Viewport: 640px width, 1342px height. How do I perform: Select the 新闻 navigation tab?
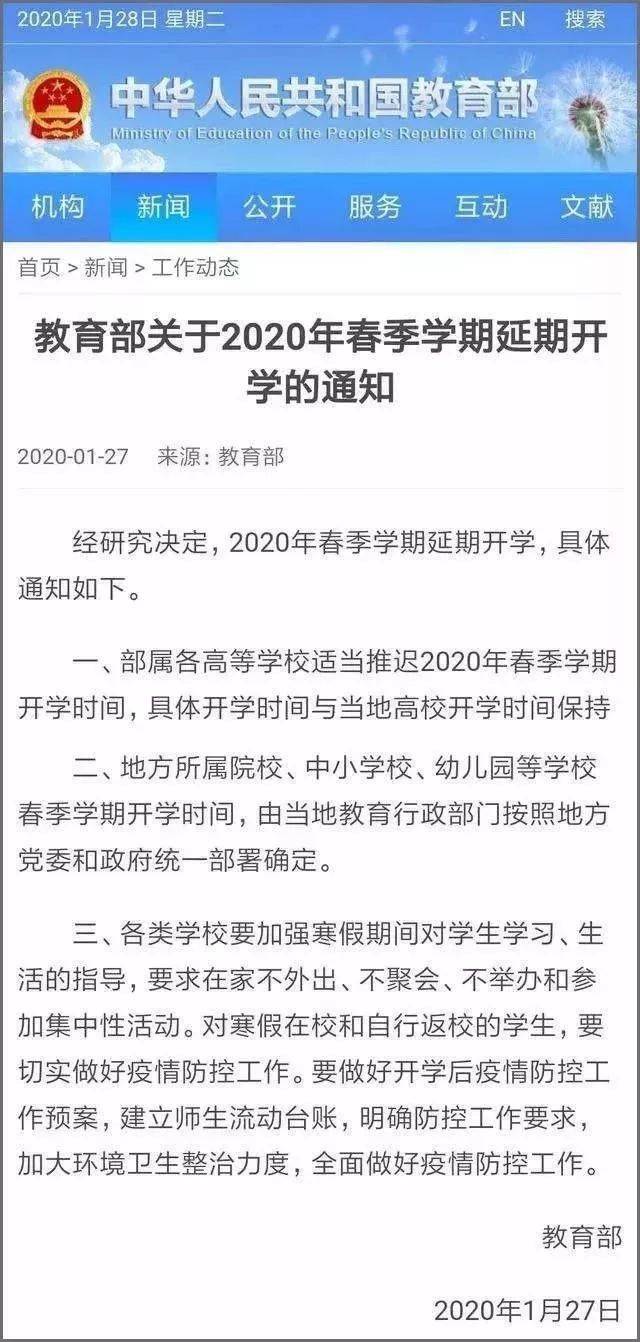[163, 207]
